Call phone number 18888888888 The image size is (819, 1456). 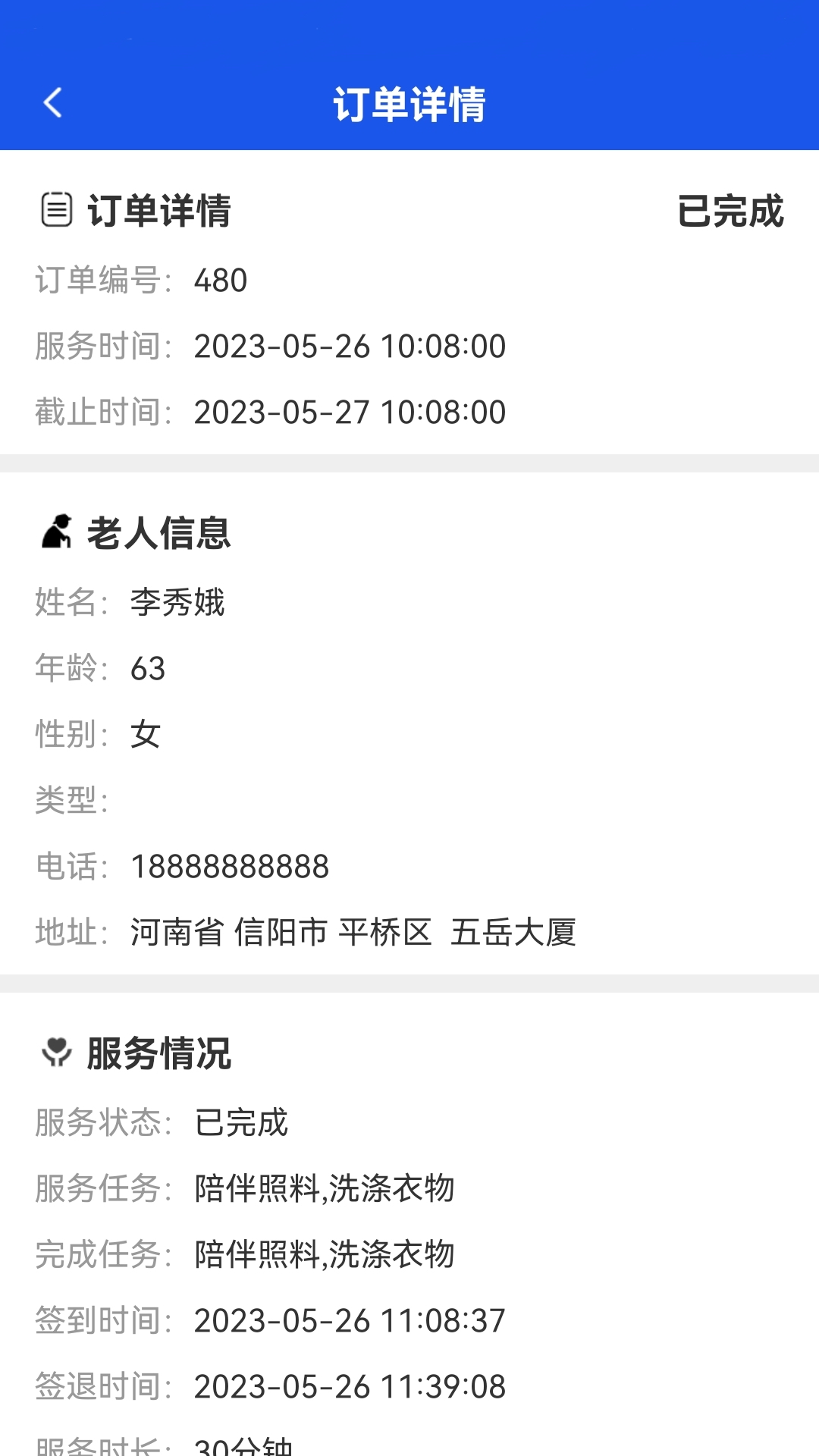230,866
